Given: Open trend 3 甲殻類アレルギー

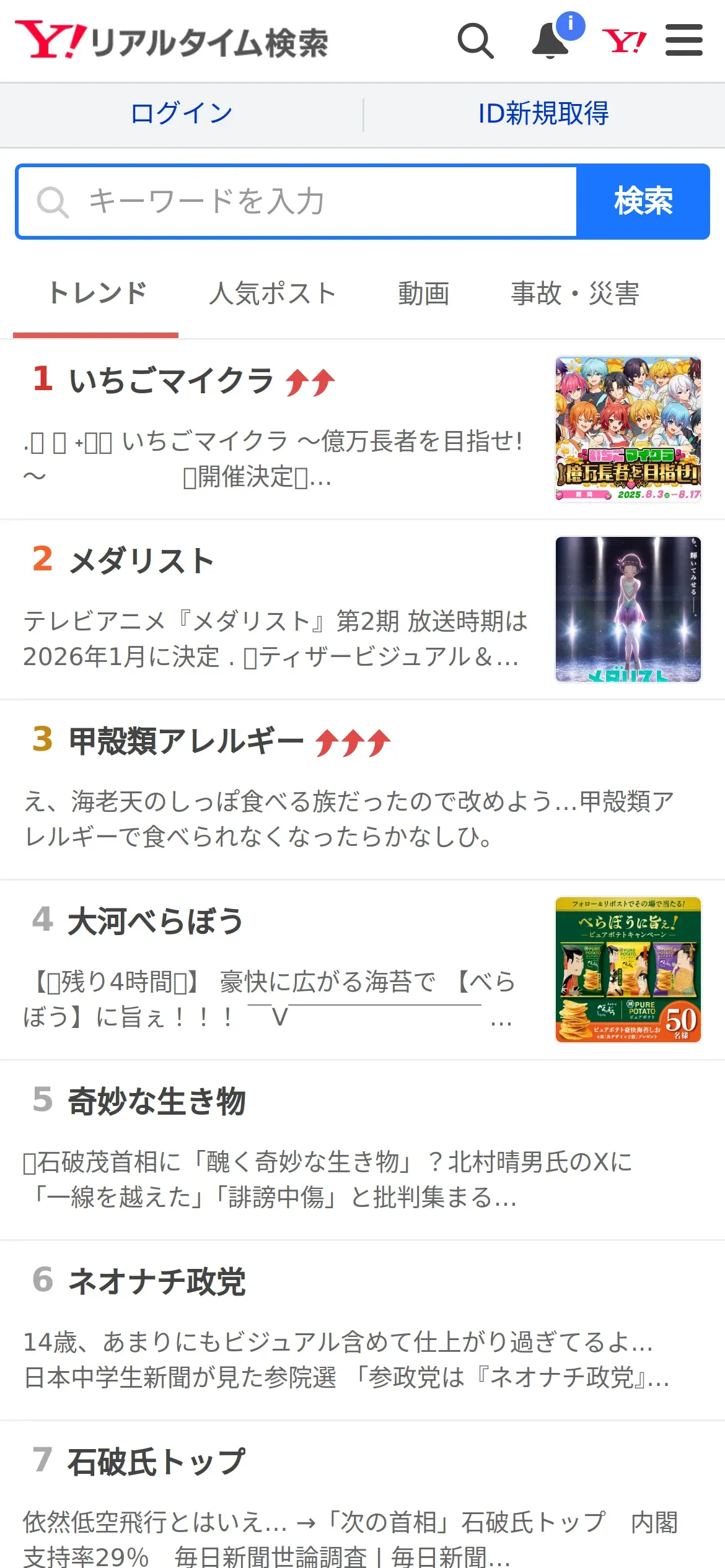Looking at the screenshot, I should click(x=186, y=741).
